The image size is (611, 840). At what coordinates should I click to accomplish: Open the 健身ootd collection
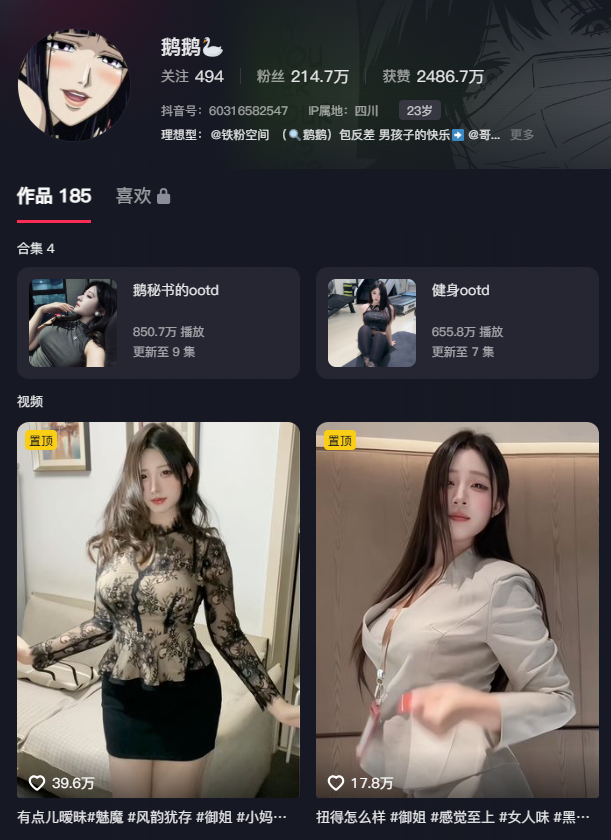pyautogui.click(x=457, y=322)
